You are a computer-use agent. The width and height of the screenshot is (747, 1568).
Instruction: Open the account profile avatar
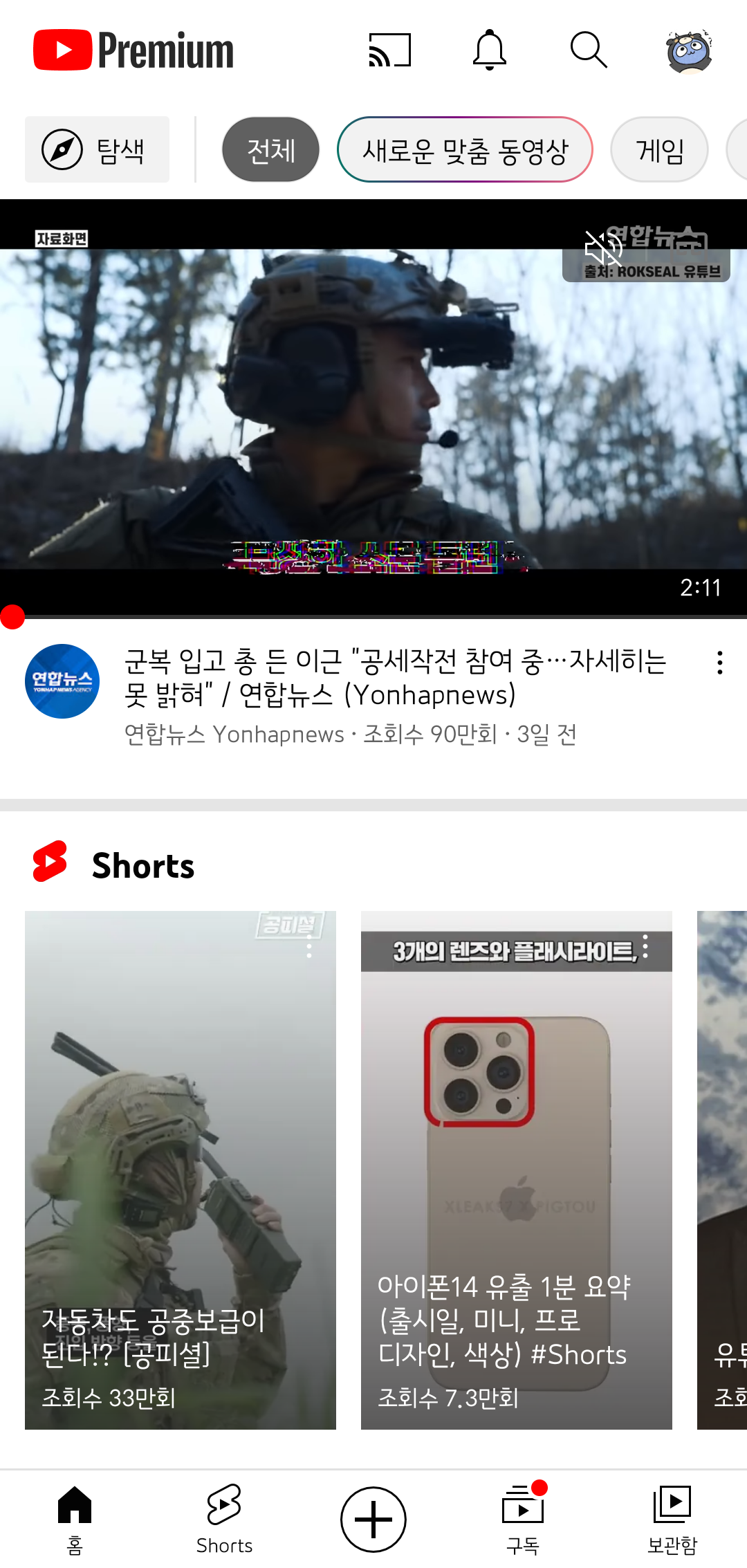689,50
